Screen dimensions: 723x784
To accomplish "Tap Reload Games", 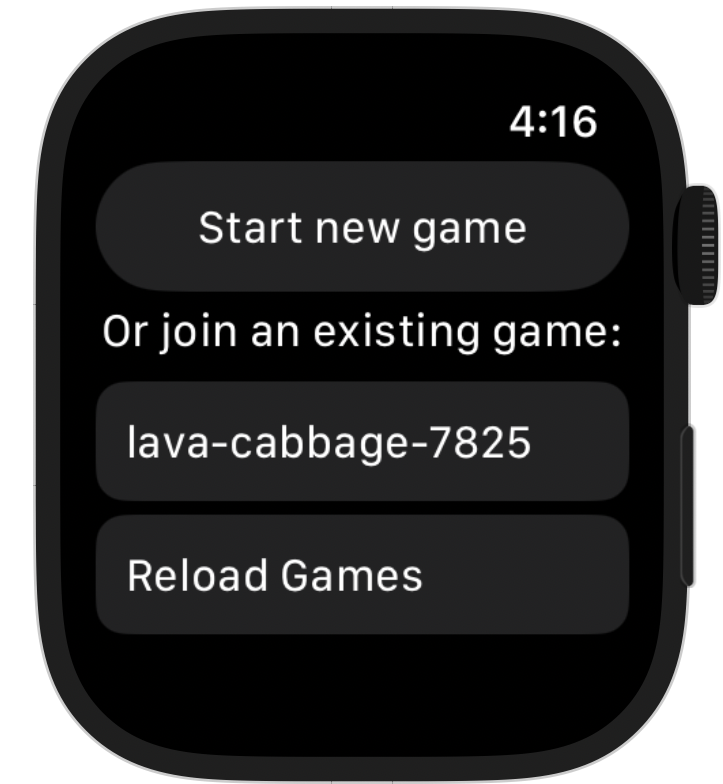I will pos(362,574).
